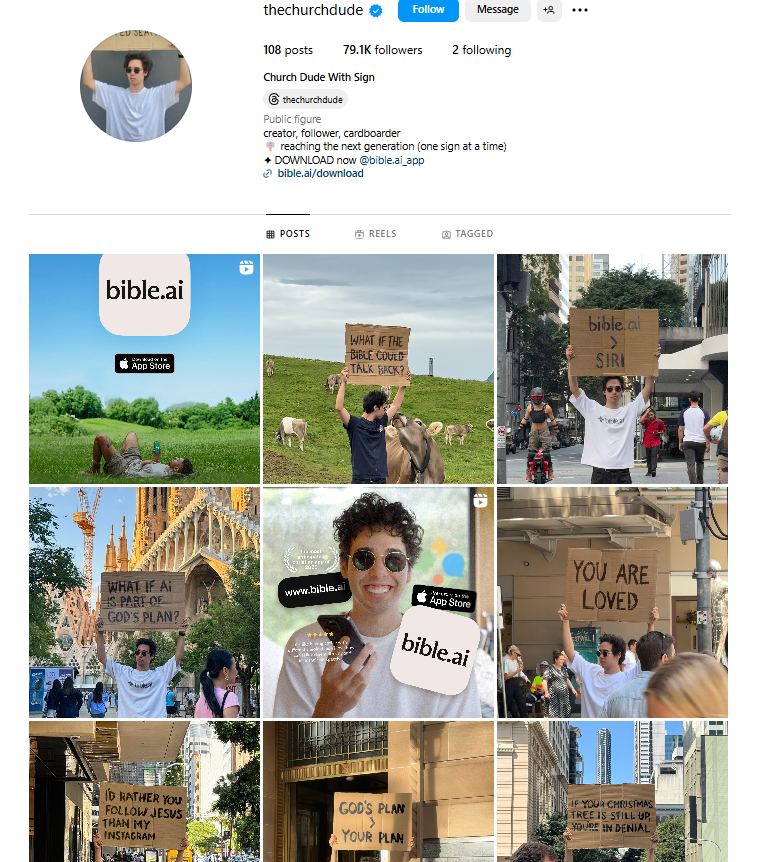
Task: Open the bible.ai App Store reel on grass
Action: click(x=144, y=368)
